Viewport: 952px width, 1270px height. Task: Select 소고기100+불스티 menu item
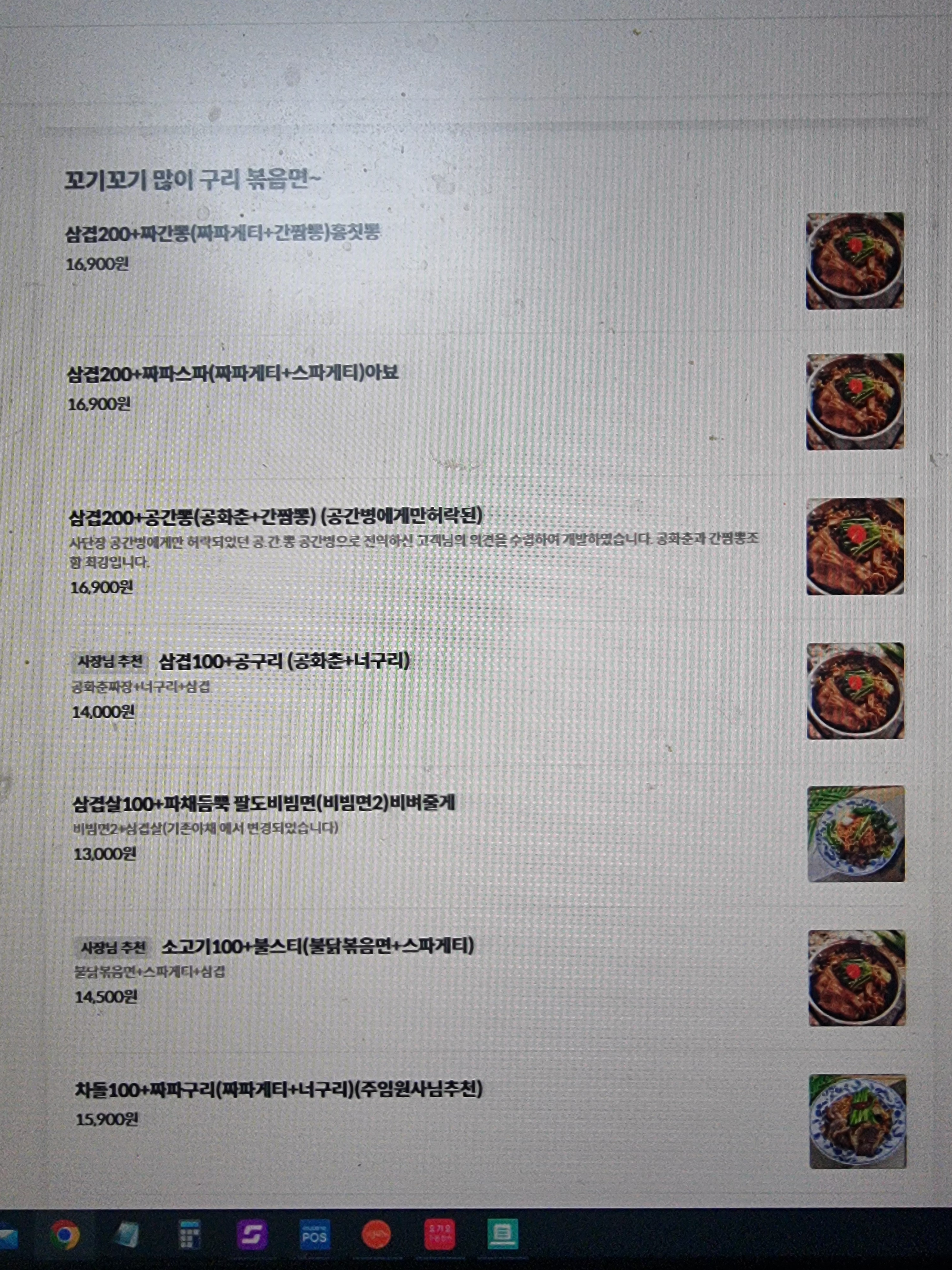317,946
